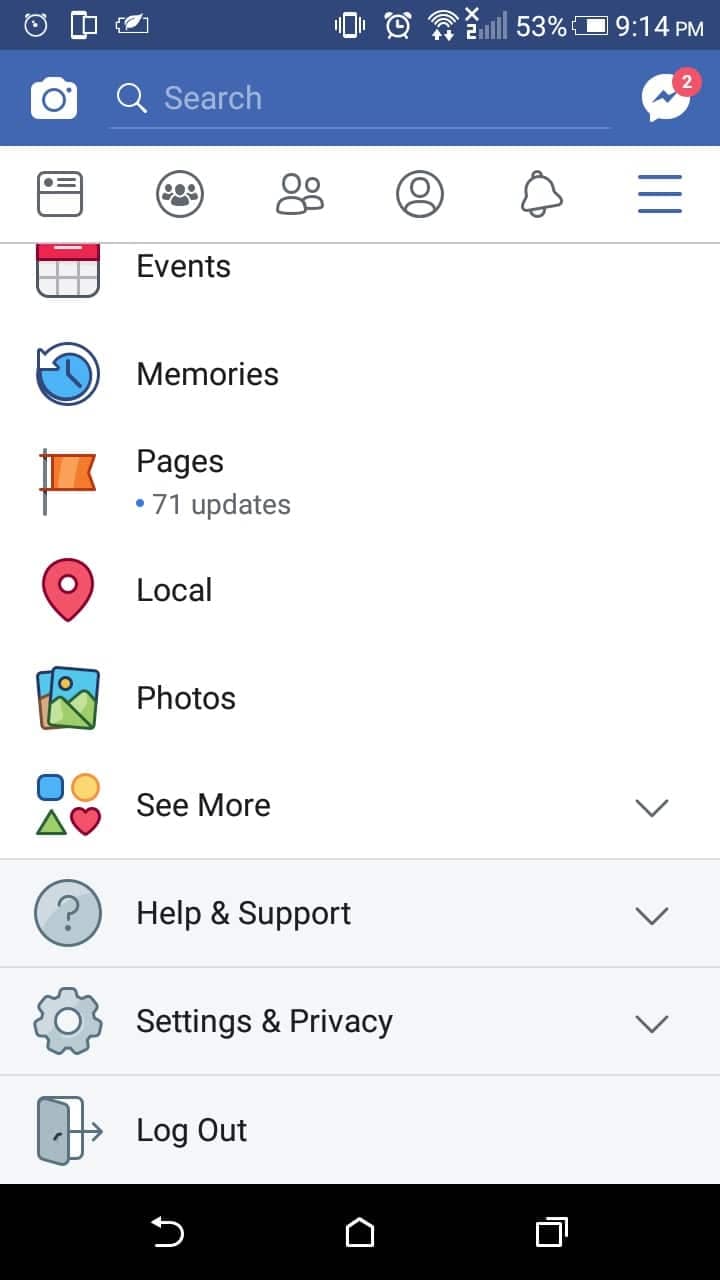Open Pages with 71 updates

click(180, 481)
